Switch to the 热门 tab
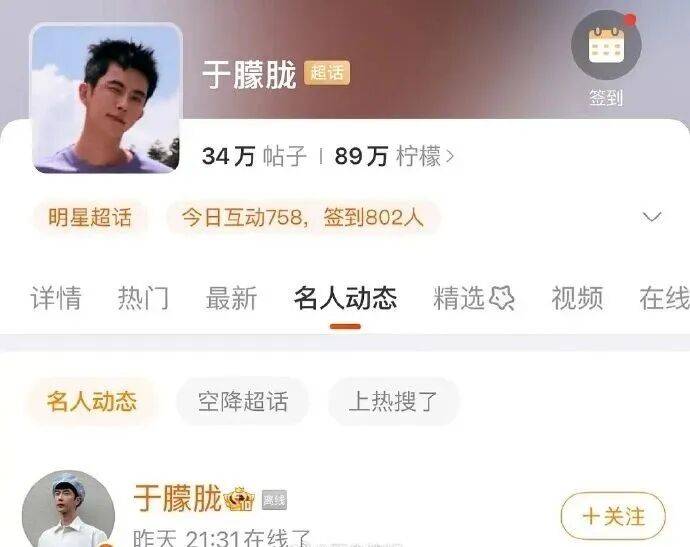Image resolution: width=690 pixels, height=547 pixels. point(143,297)
